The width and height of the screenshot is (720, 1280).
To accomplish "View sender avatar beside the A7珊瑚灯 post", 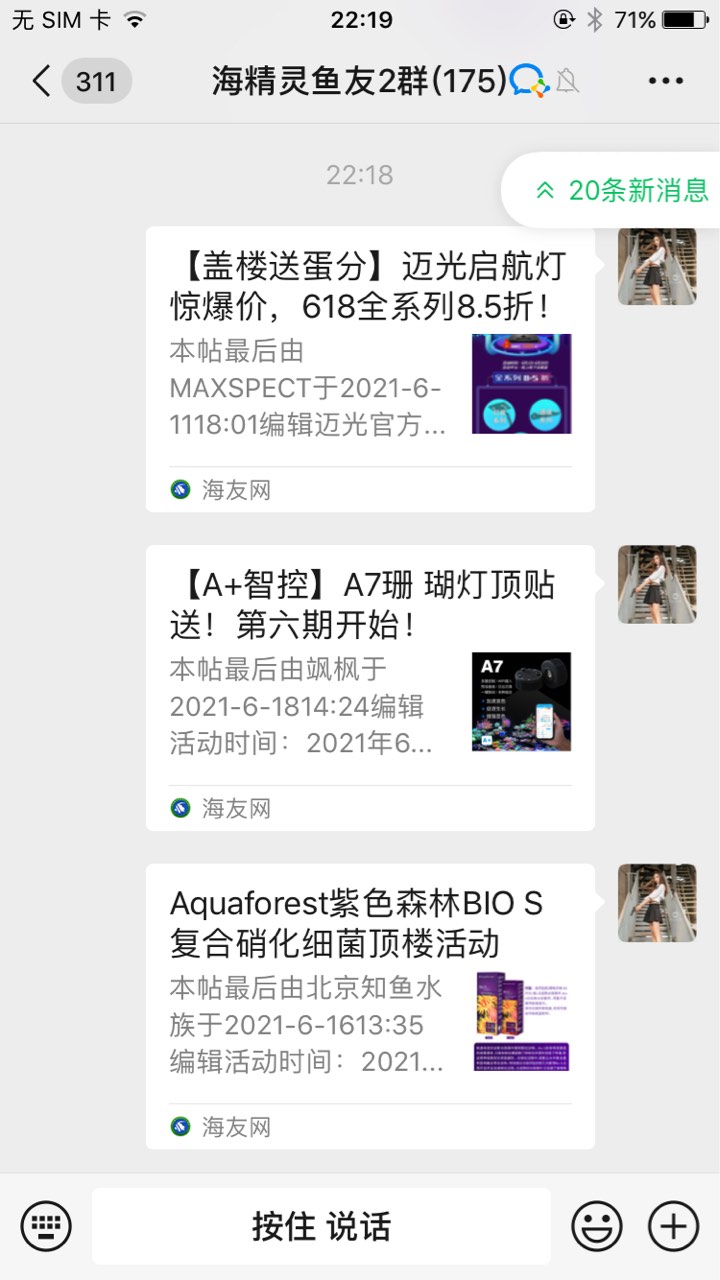I will tap(657, 584).
